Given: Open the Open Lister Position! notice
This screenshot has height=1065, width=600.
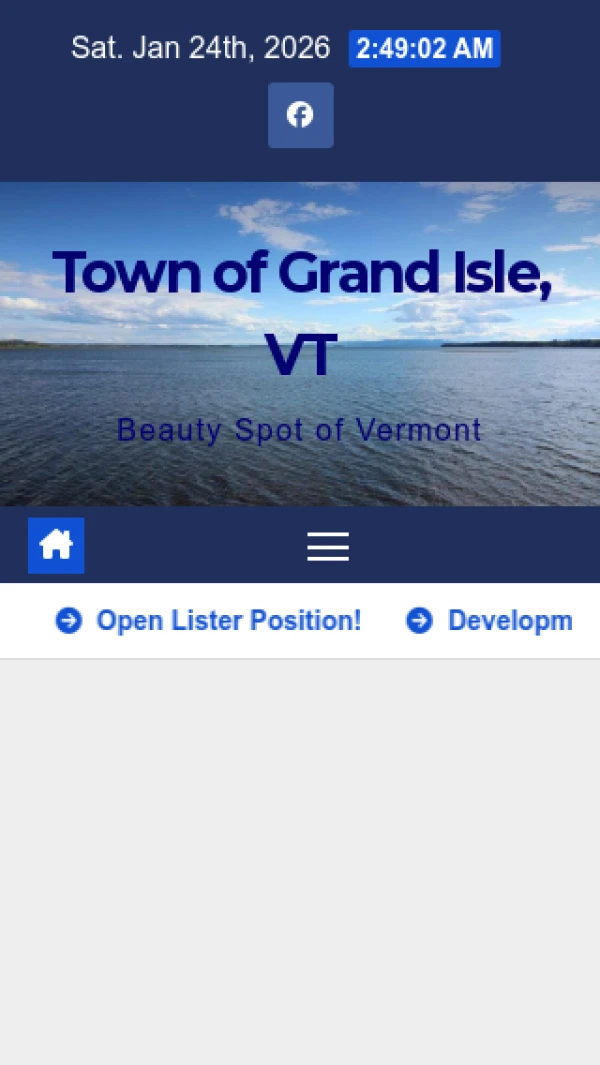Looking at the screenshot, I should pyautogui.click(x=228, y=621).
